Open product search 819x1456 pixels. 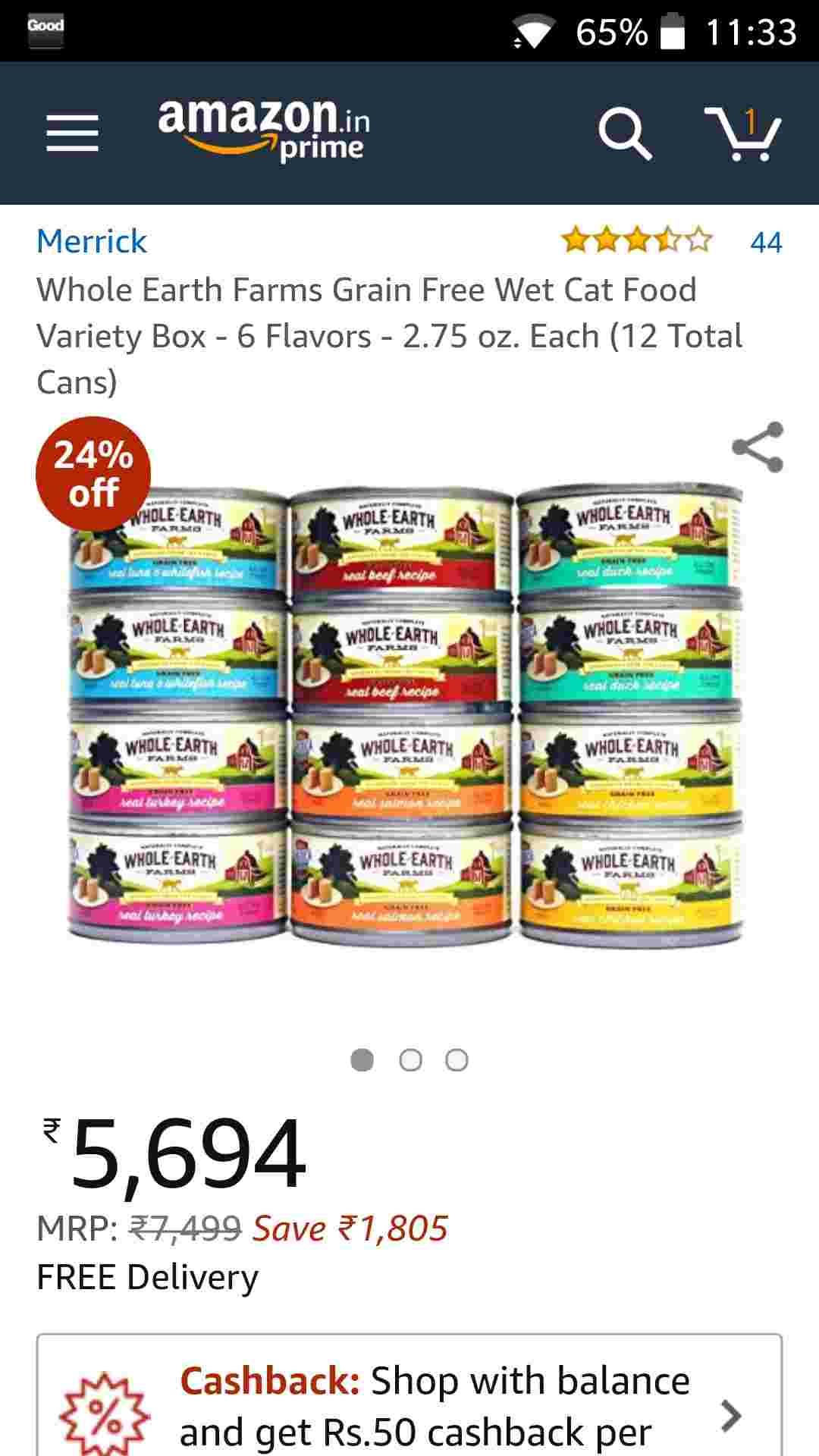click(x=624, y=134)
